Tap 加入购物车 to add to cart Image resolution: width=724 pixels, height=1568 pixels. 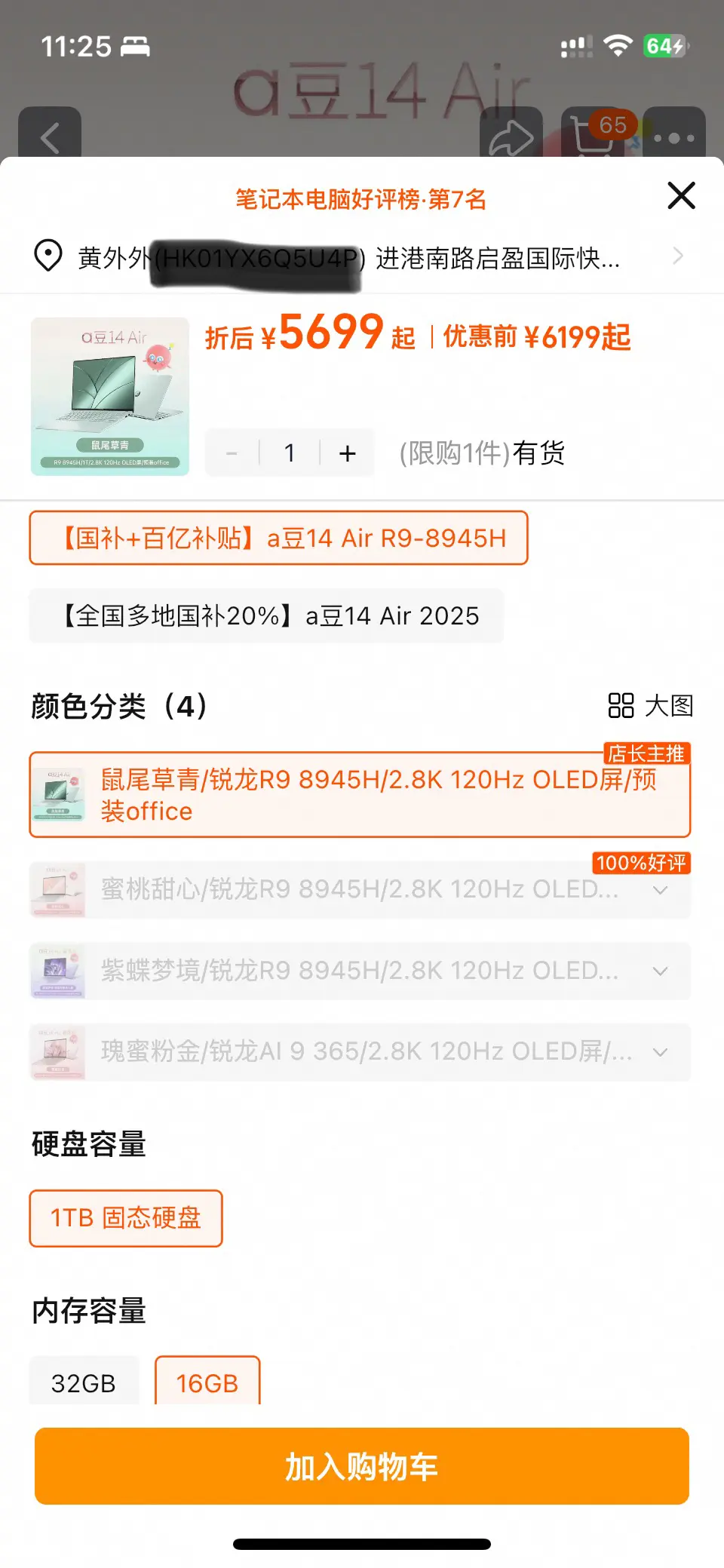[x=362, y=1466]
